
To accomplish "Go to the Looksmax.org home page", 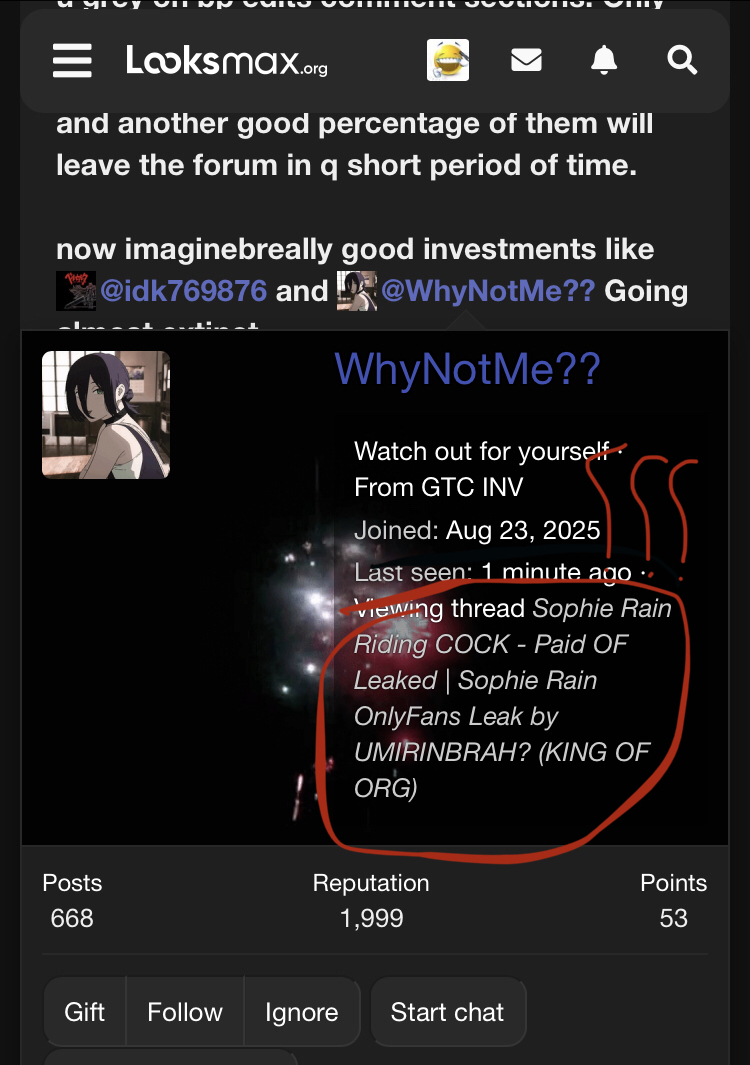I will pos(227,61).
